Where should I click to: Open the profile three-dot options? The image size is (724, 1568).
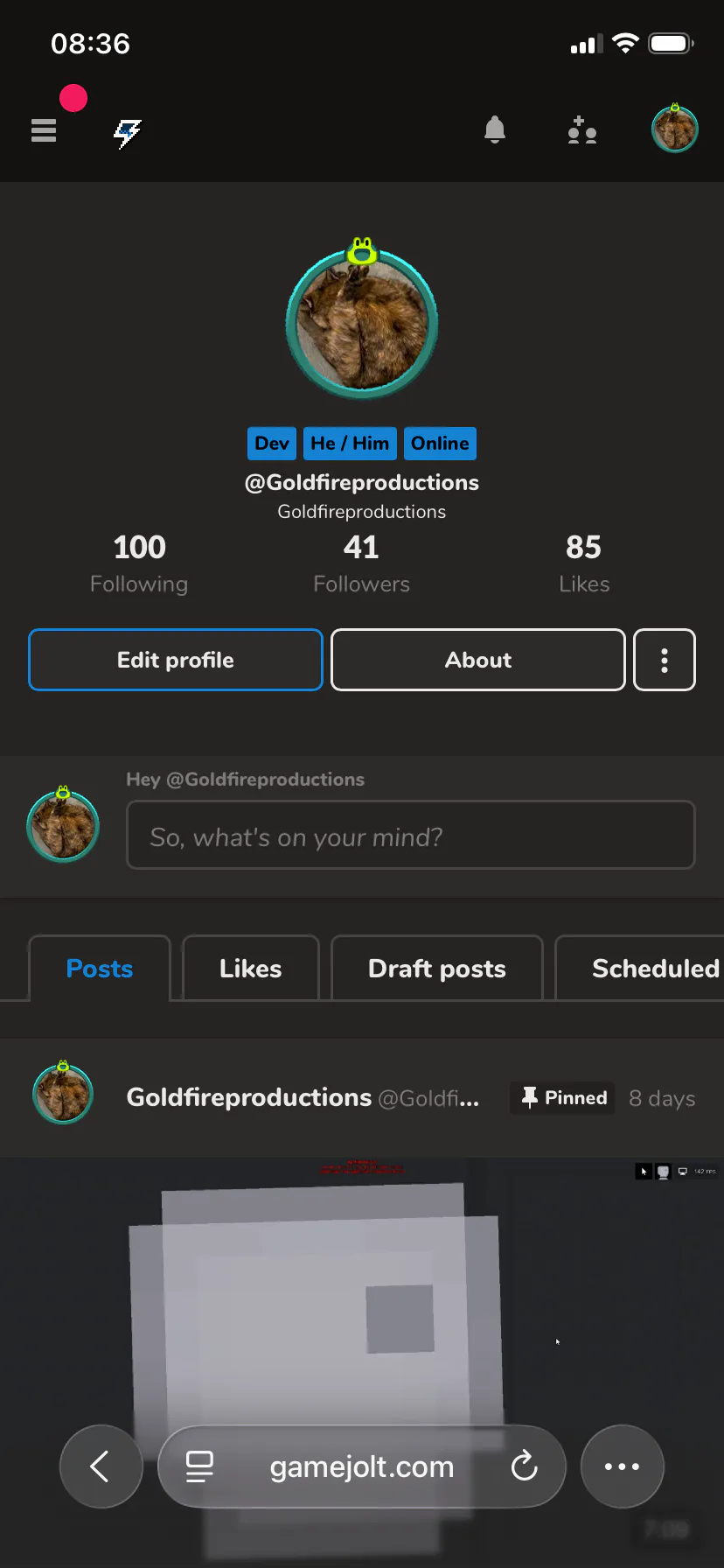point(665,660)
